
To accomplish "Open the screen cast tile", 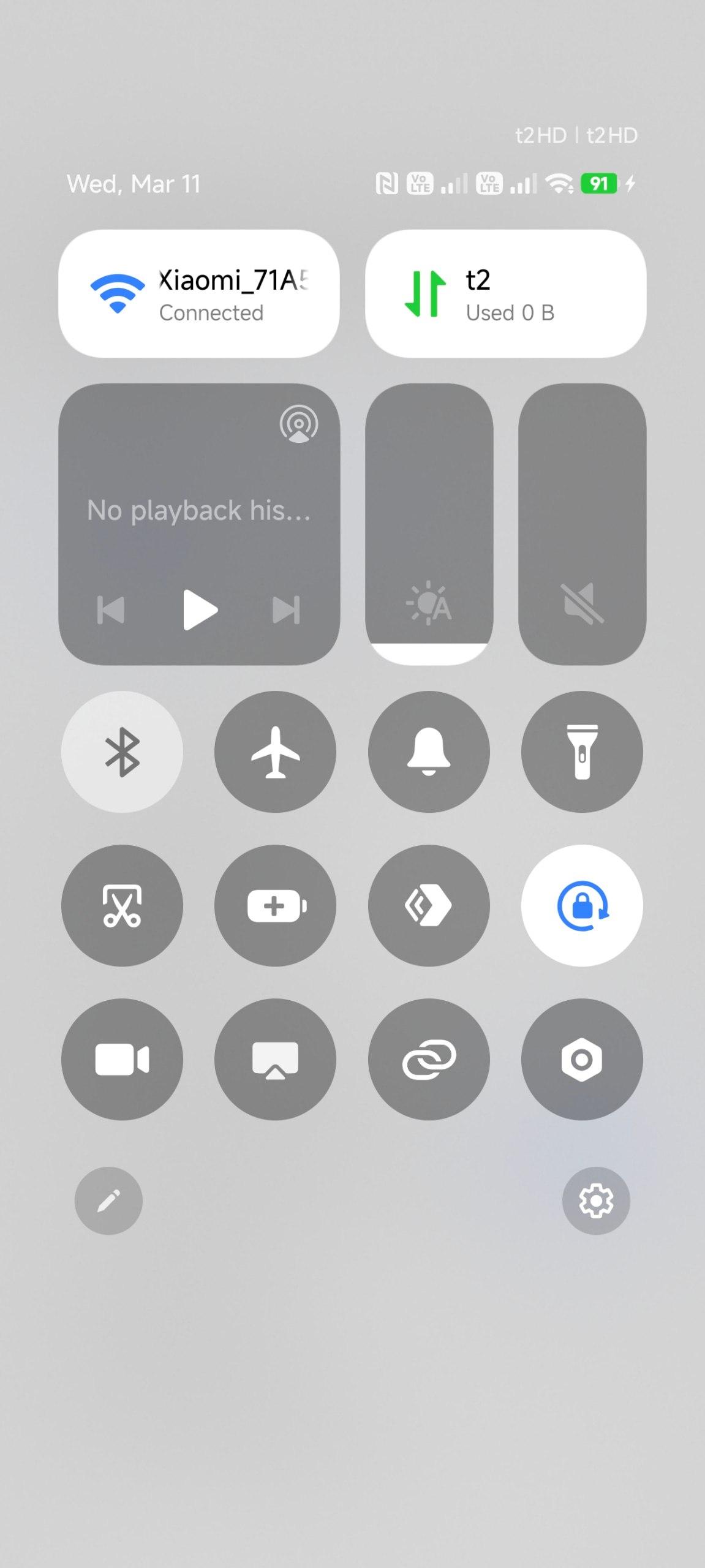I will (275, 1059).
